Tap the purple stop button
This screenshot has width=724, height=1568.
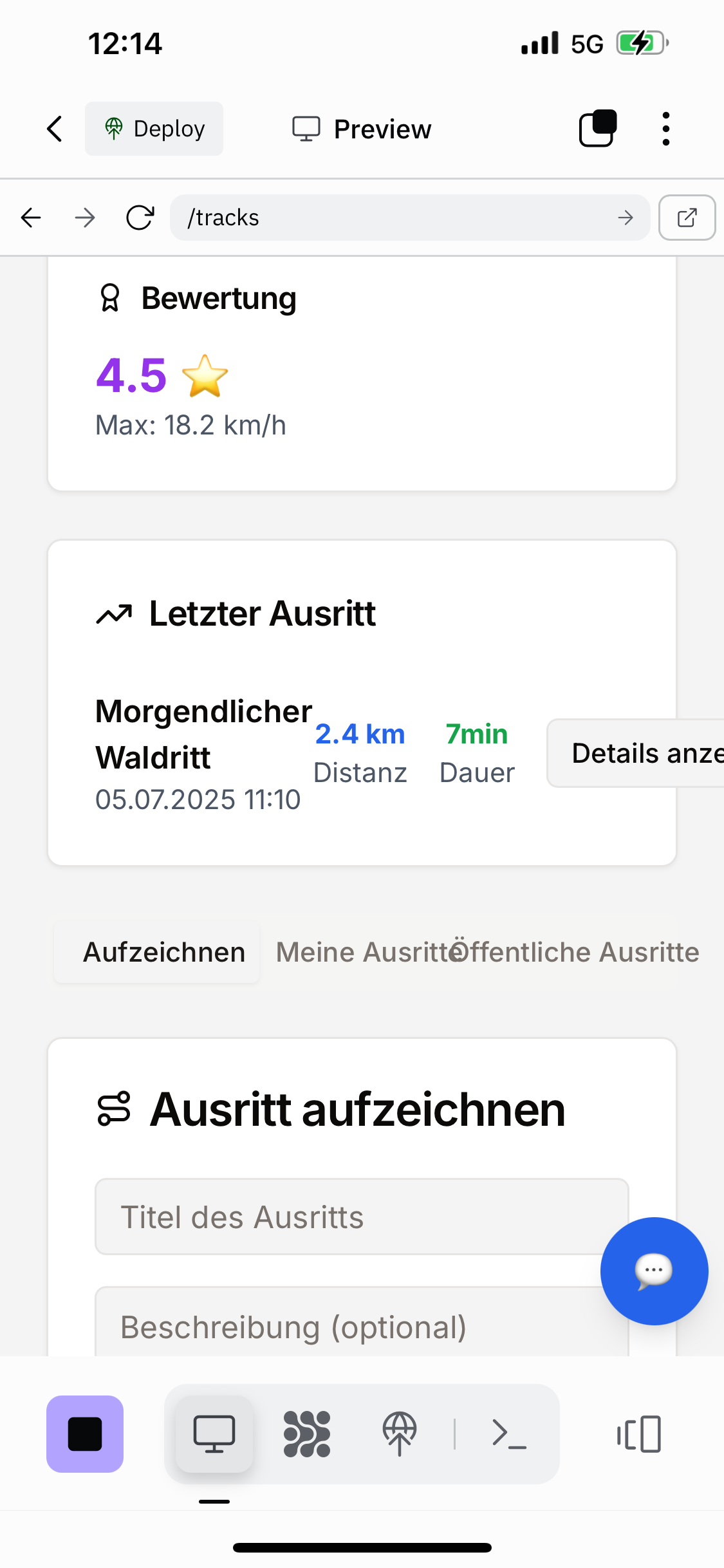coord(85,1434)
